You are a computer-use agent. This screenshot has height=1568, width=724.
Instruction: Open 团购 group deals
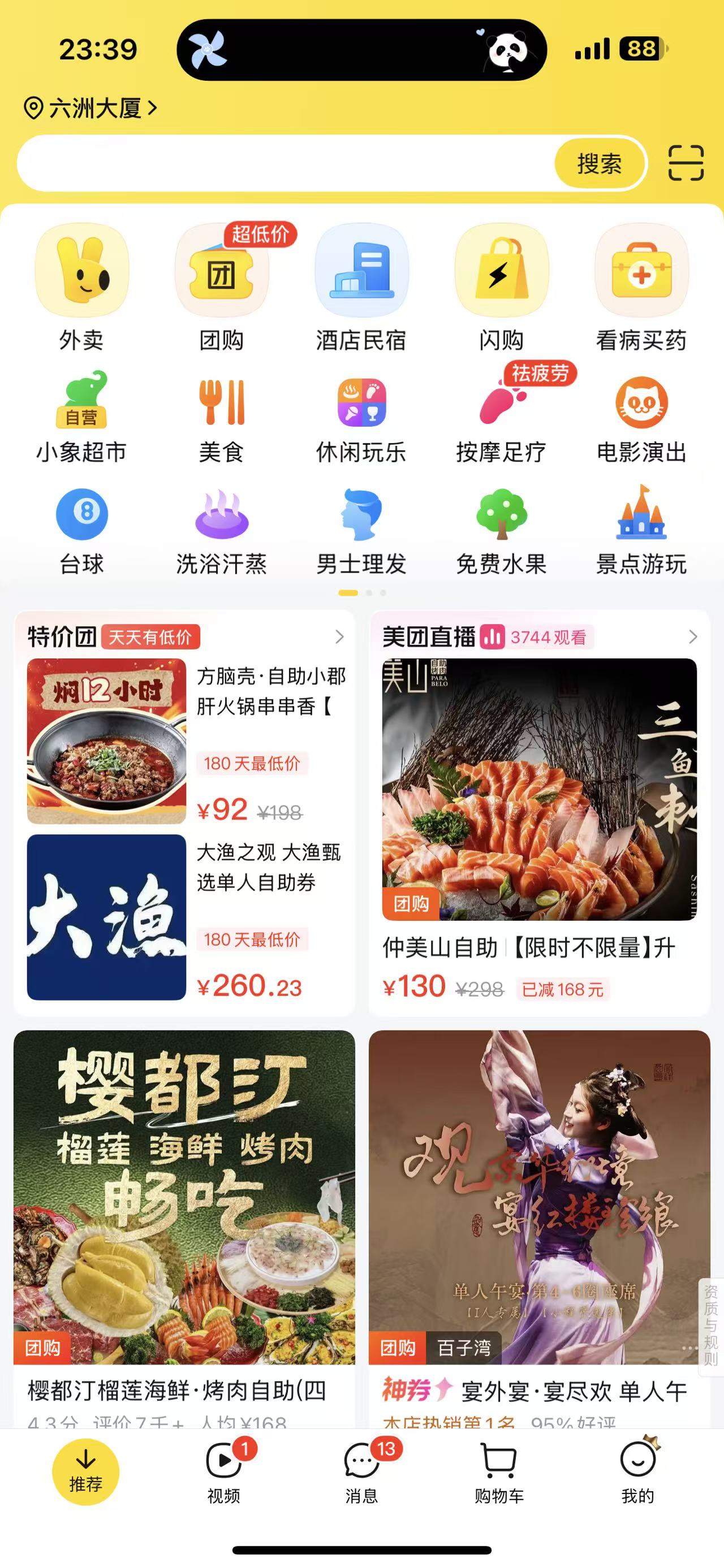pos(222,287)
